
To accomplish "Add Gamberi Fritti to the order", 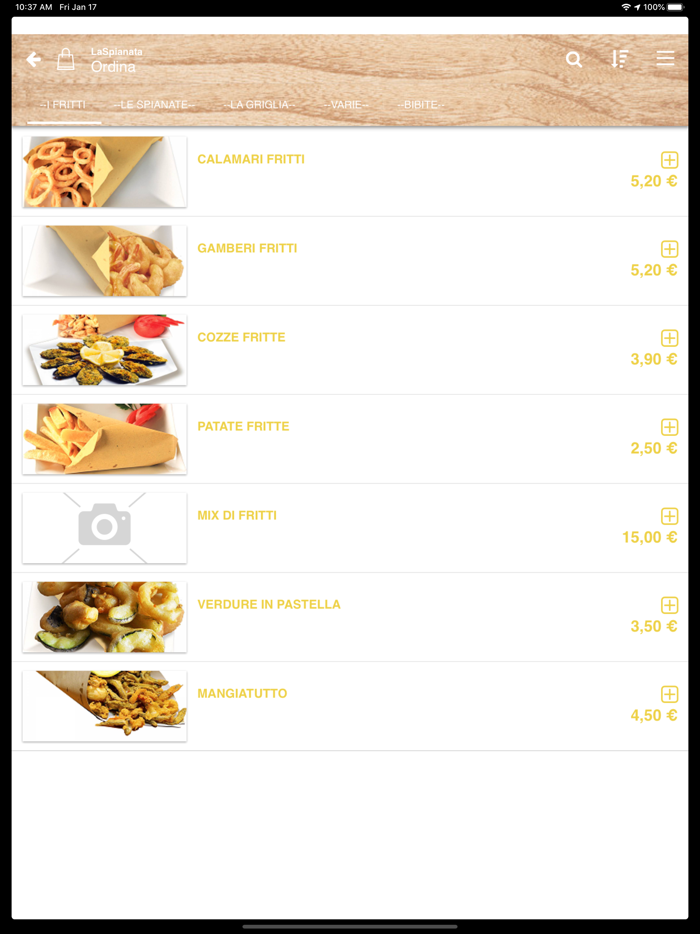I will click(x=669, y=249).
